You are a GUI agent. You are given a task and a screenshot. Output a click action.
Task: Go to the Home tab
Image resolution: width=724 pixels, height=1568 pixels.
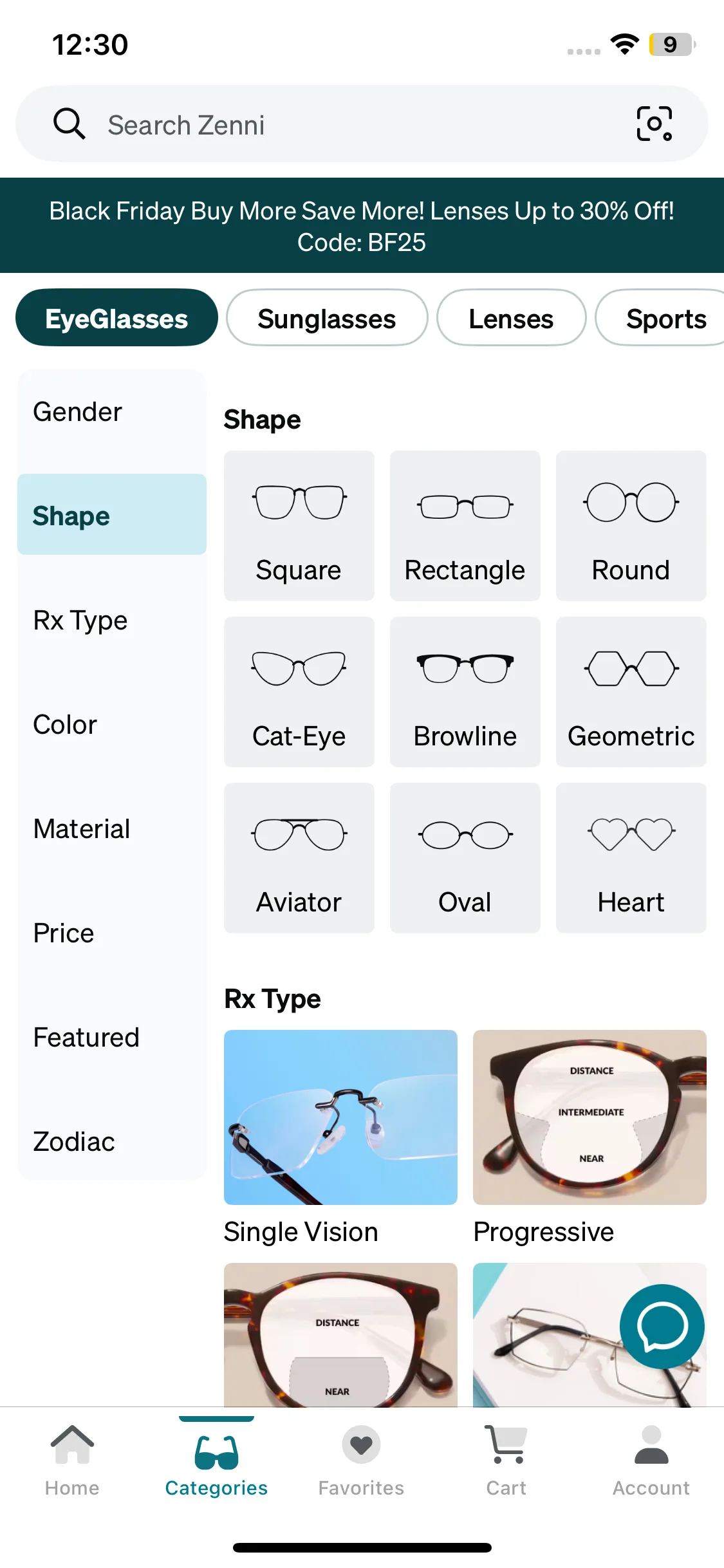tap(72, 1461)
